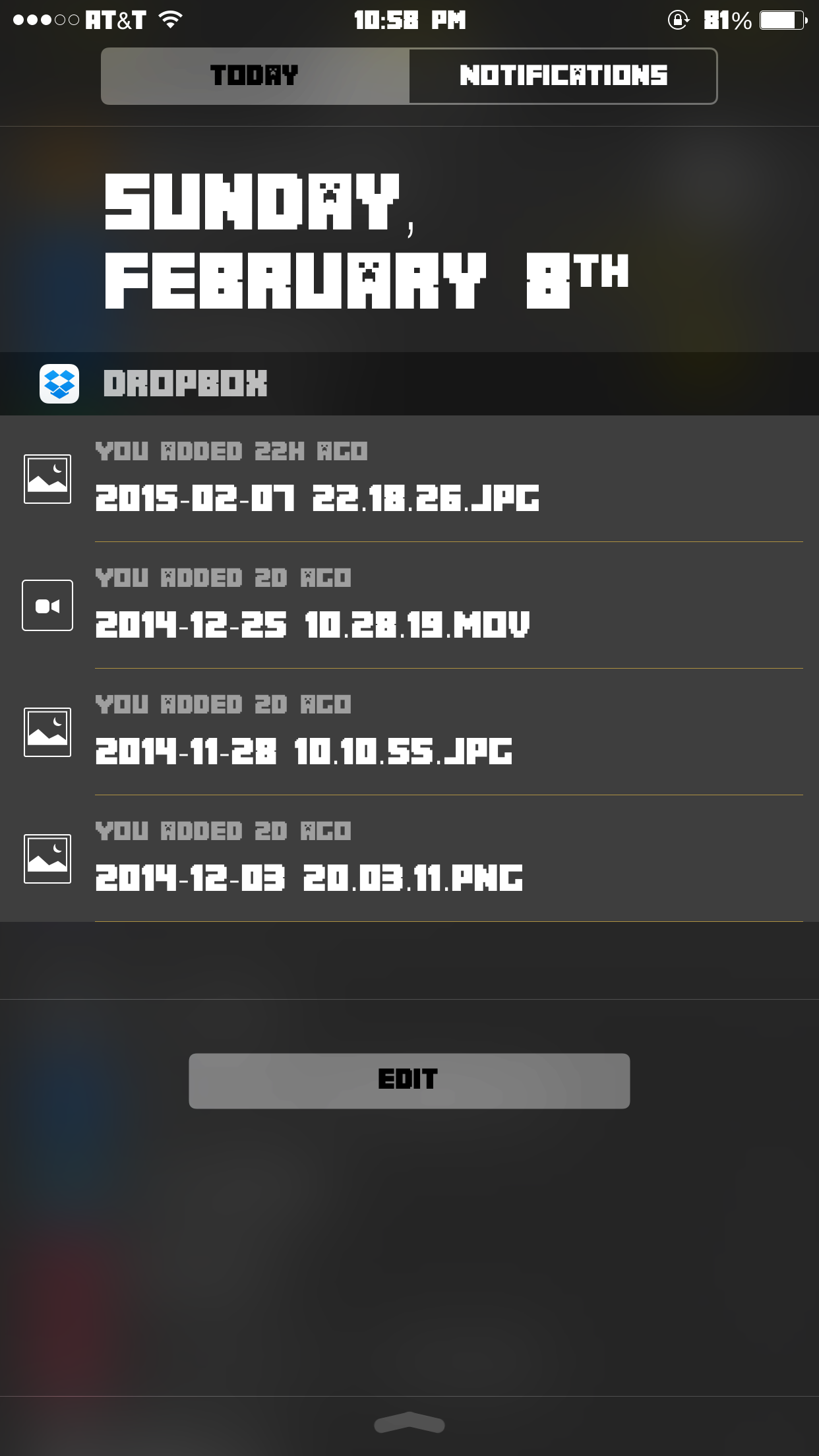Switch to the Today tab
Viewport: 819px width, 1456px height.
pyautogui.click(x=255, y=76)
